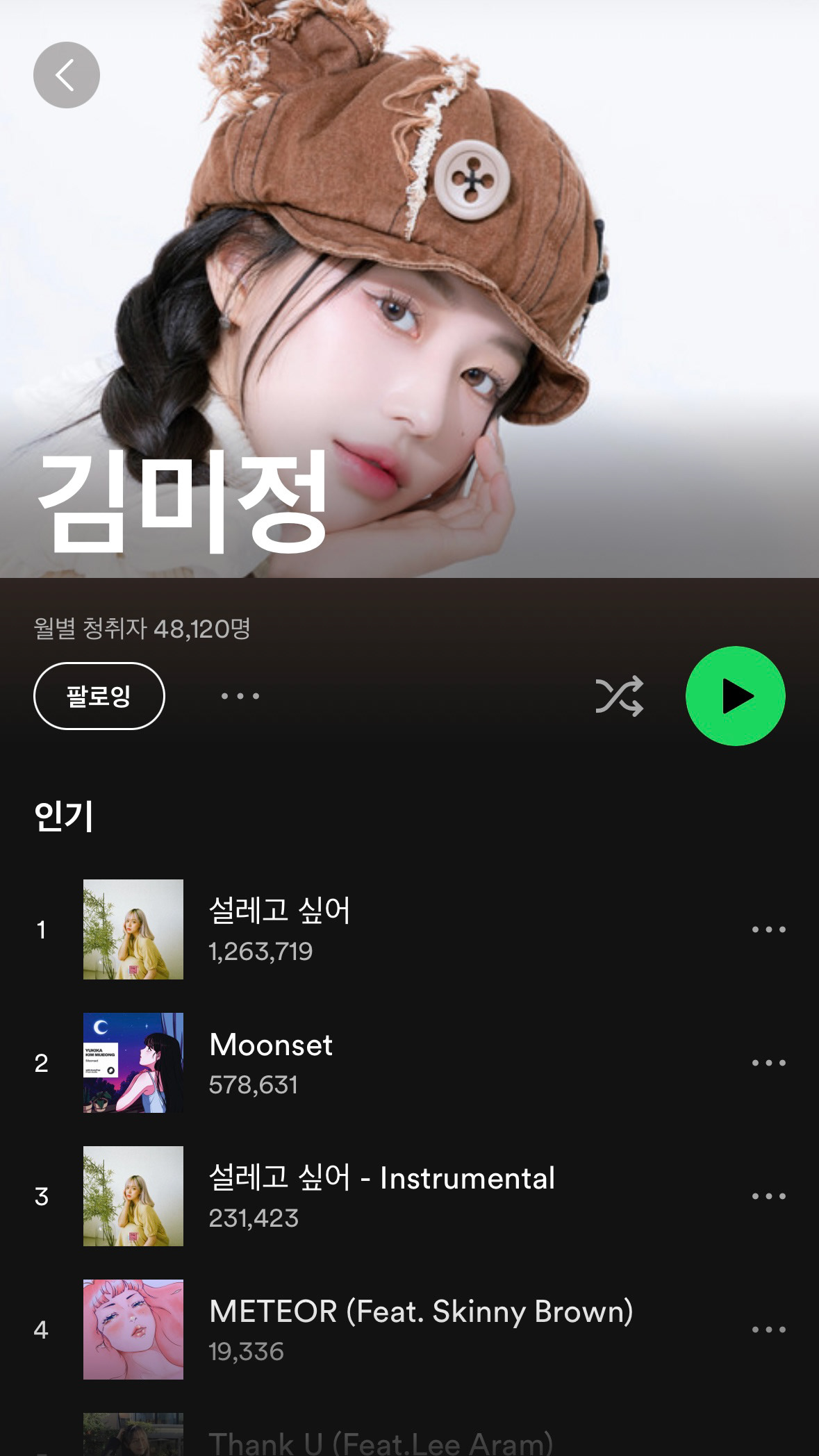
Task: Go back using the top-left arrow
Action: 67,75
